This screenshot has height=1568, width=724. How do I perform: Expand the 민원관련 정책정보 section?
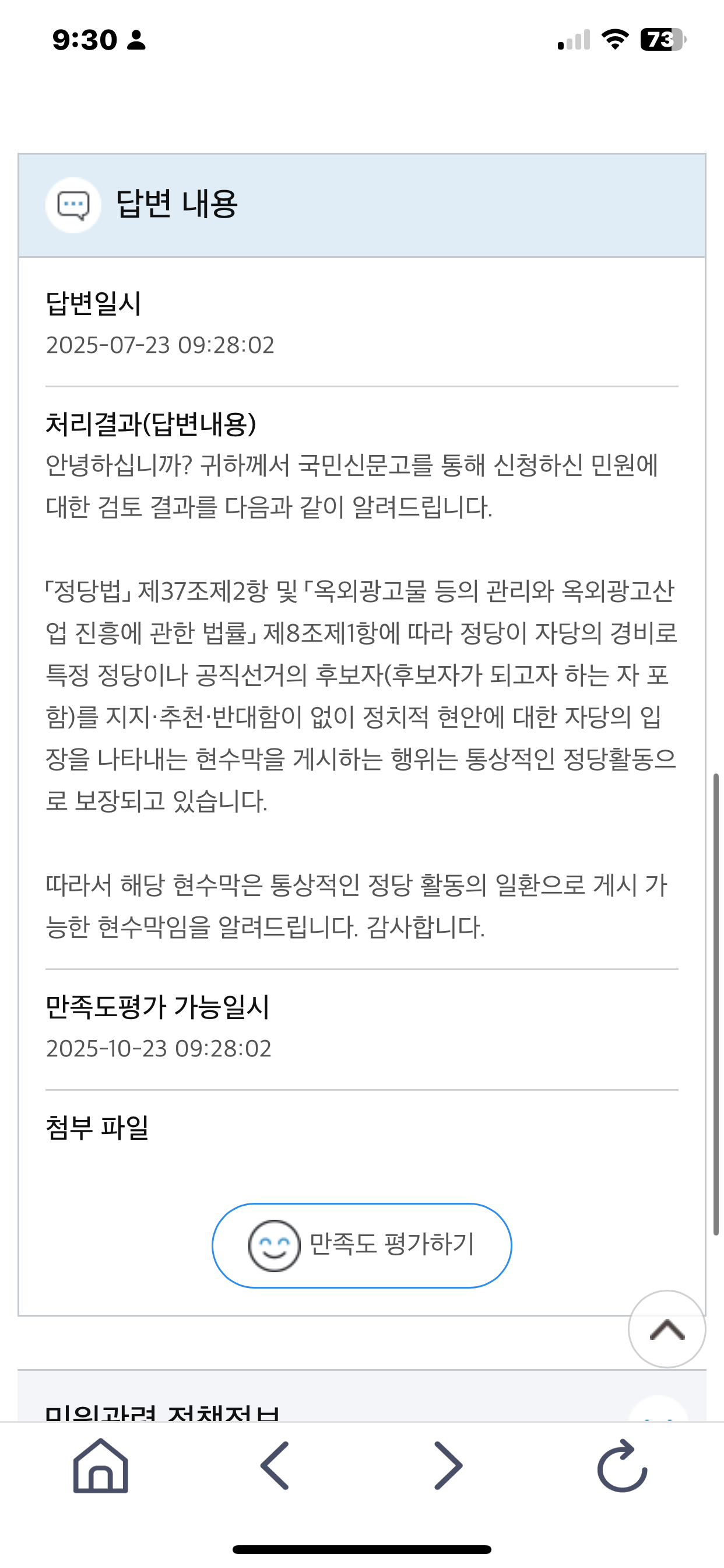(658, 1413)
